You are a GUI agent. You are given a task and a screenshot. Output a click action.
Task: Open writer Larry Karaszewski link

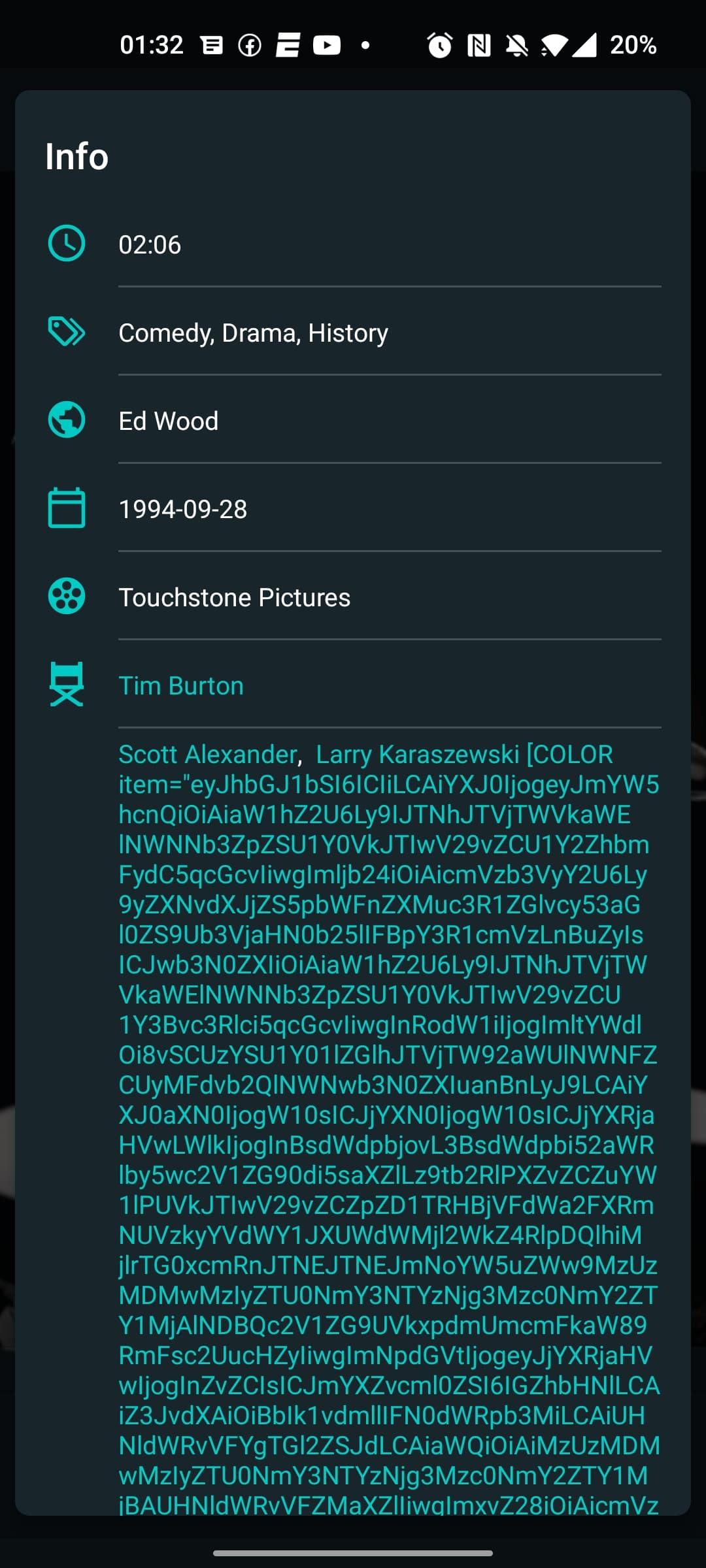(418, 755)
